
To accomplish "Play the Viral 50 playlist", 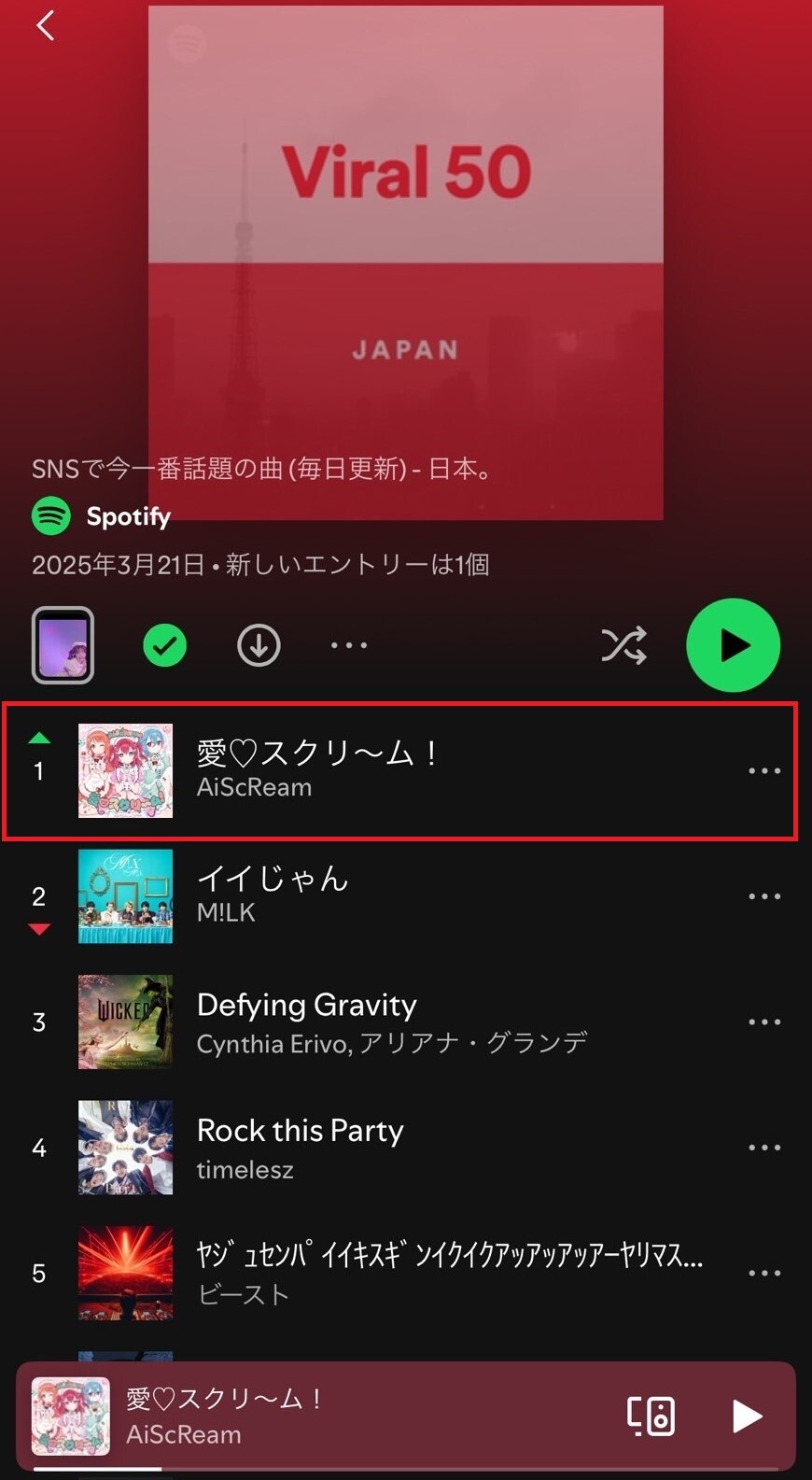I will [x=733, y=645].
